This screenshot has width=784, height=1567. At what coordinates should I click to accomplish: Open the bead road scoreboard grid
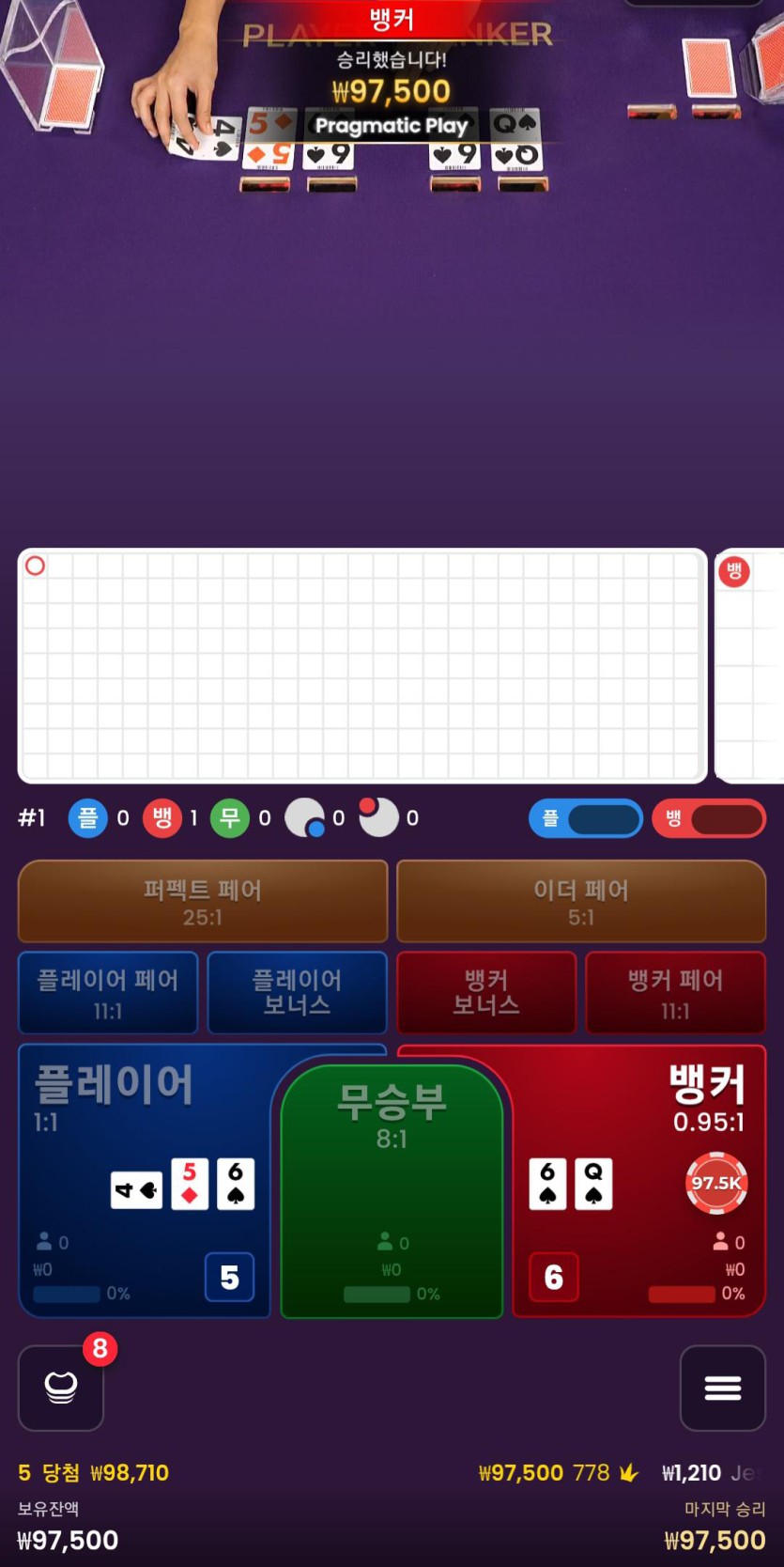click(x=362, y=665)
